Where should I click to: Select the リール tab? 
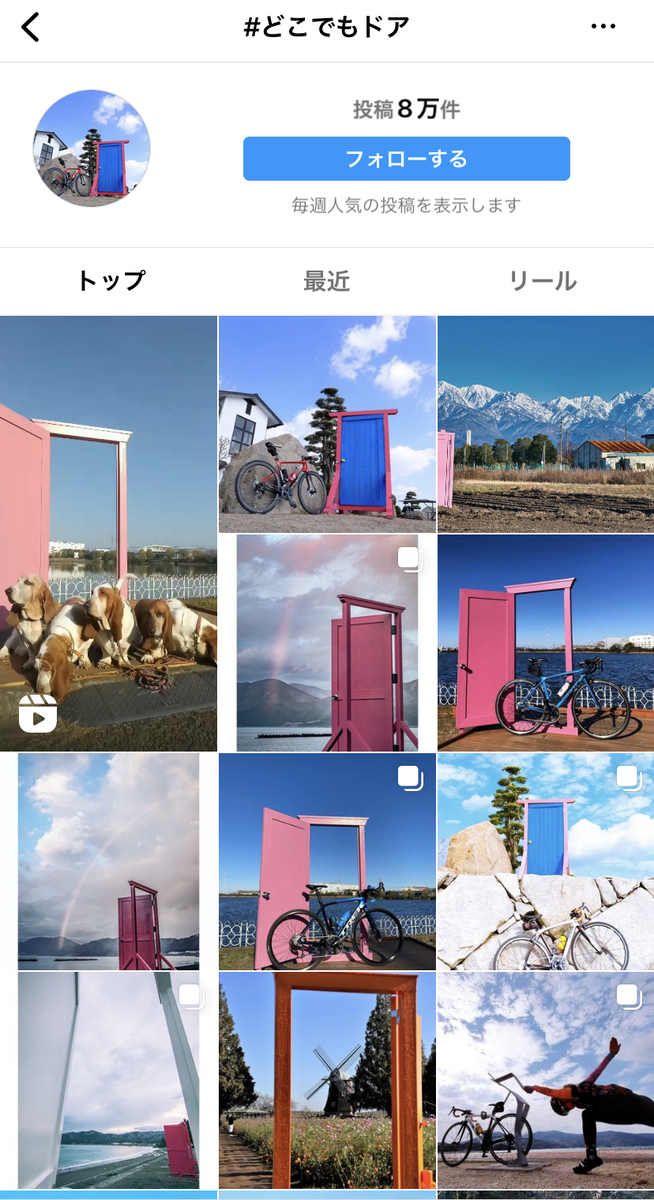click(x=543, y=281)
